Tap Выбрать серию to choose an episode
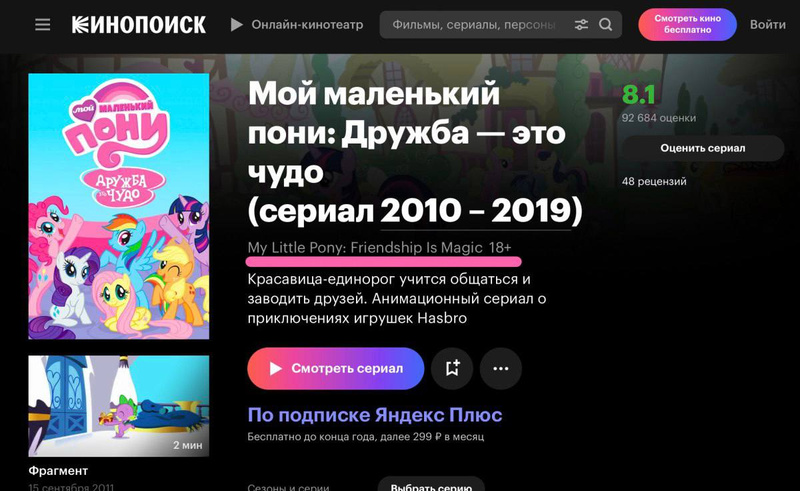The image size is (800, 491). [x=431, y=484]
